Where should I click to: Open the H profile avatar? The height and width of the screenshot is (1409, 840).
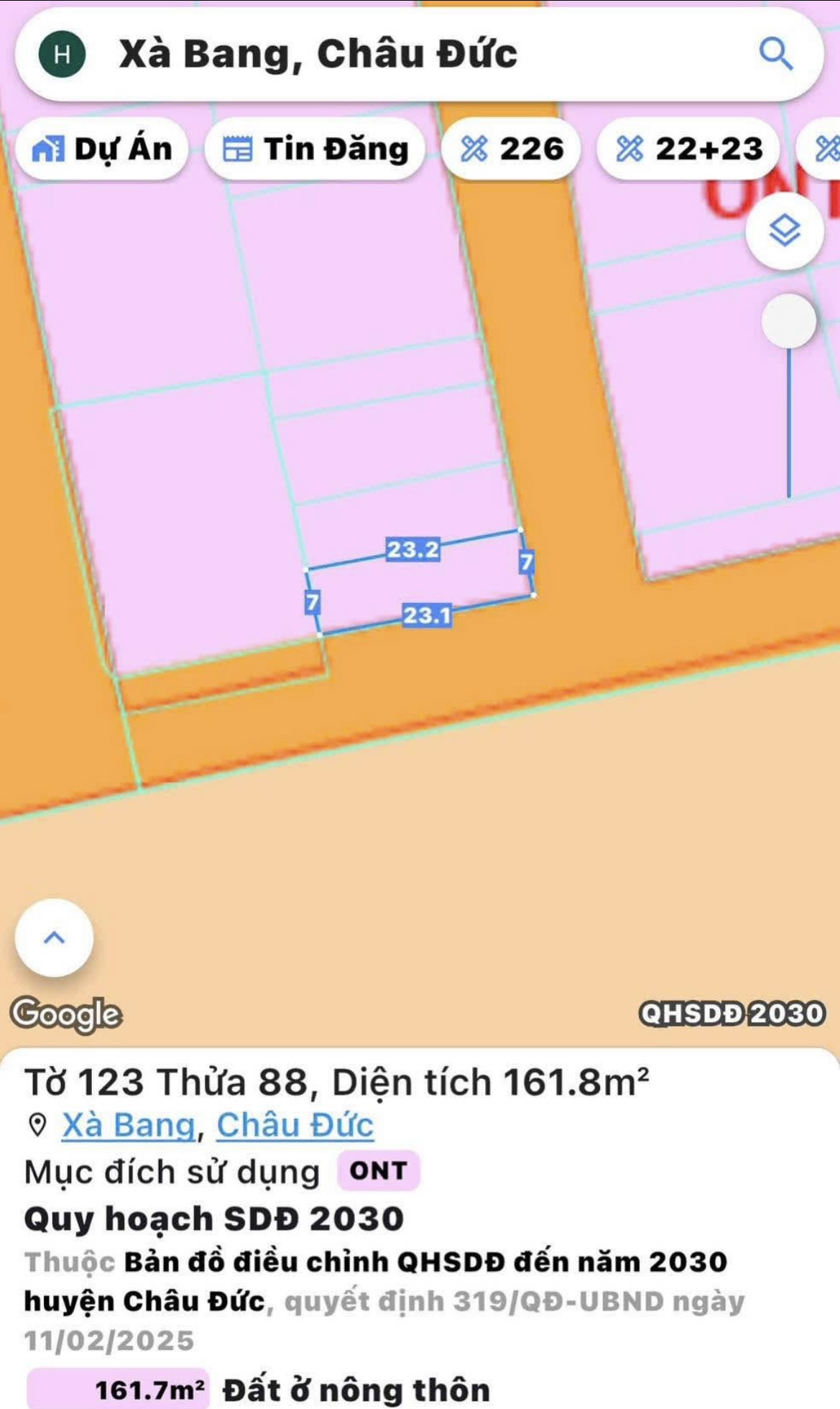pyautogui.click(x=63, y=54)
